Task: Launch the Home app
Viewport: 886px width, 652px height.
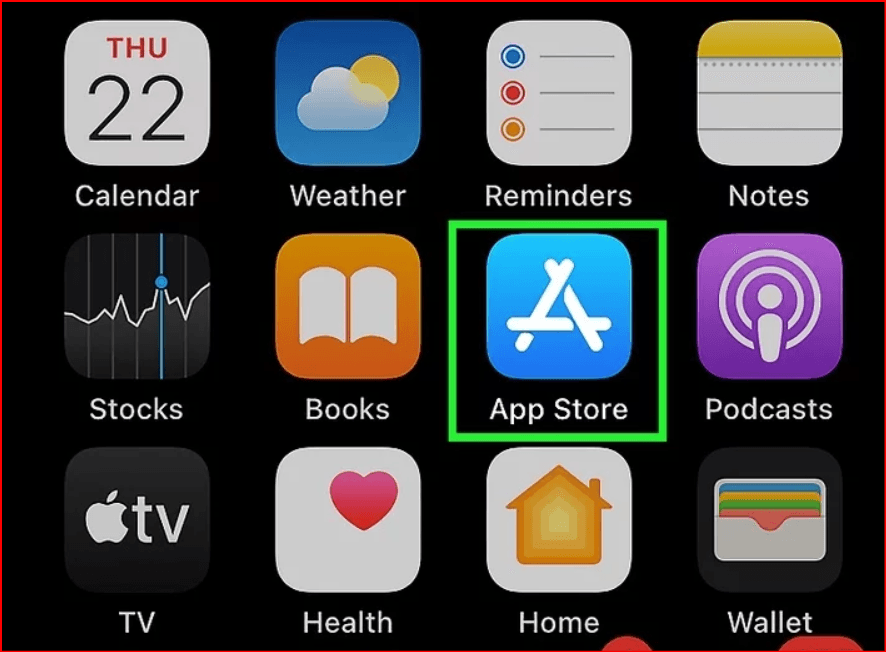Action: pyautogui.click(x=559, y=520)
